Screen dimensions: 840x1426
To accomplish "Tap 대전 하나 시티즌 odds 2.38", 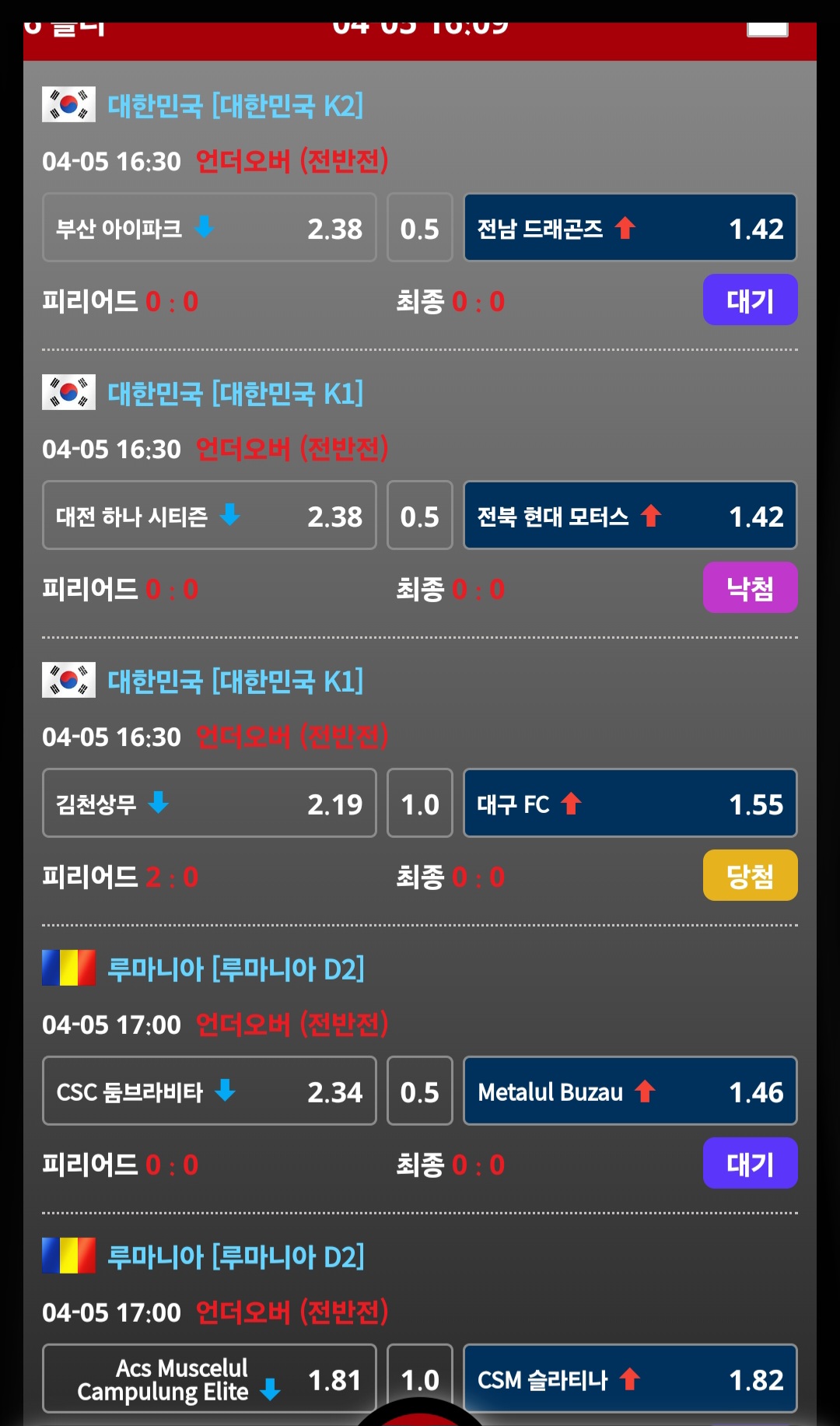I will 209,516.
